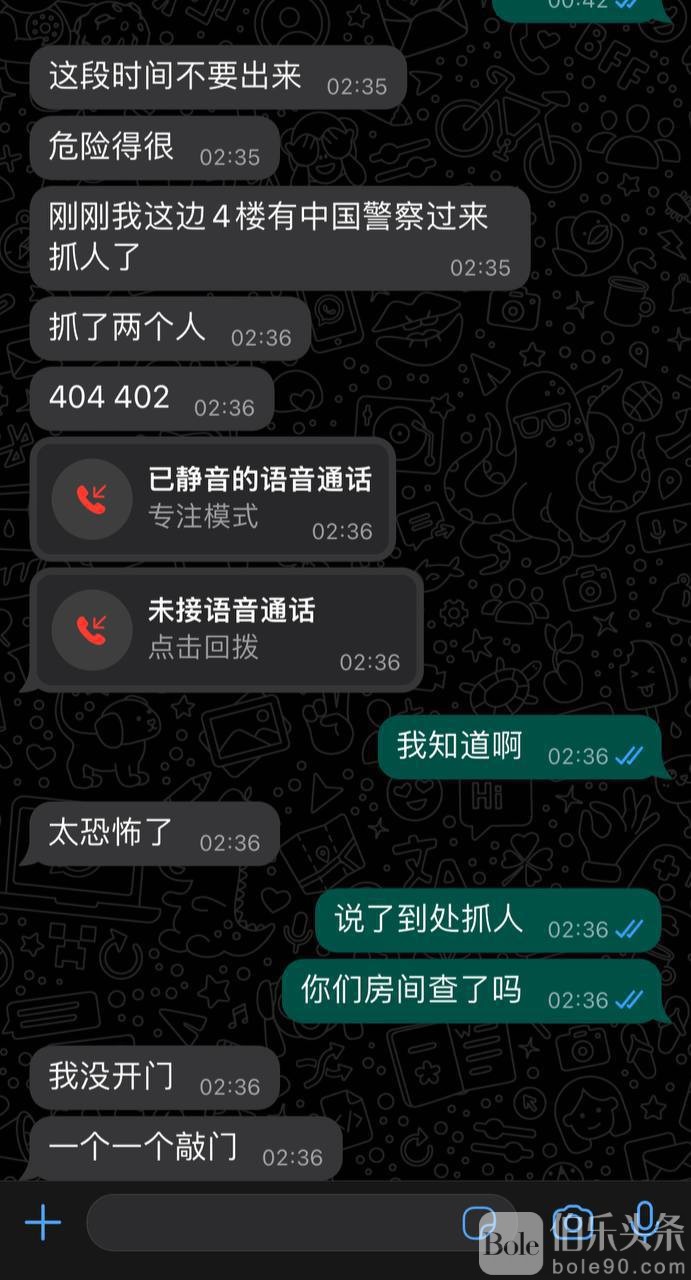Image resolution: width=691 pixels, height=1280 pixels.
Task: Focus the message input field
Action: point(270,1222)
